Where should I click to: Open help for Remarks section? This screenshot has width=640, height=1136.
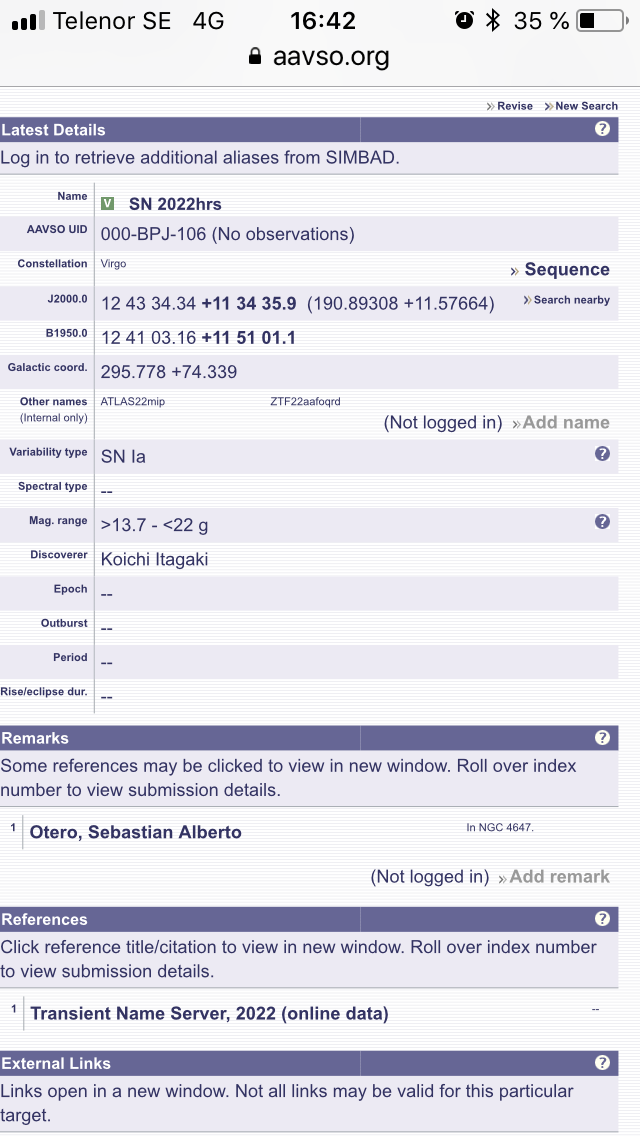pos(602,738)
